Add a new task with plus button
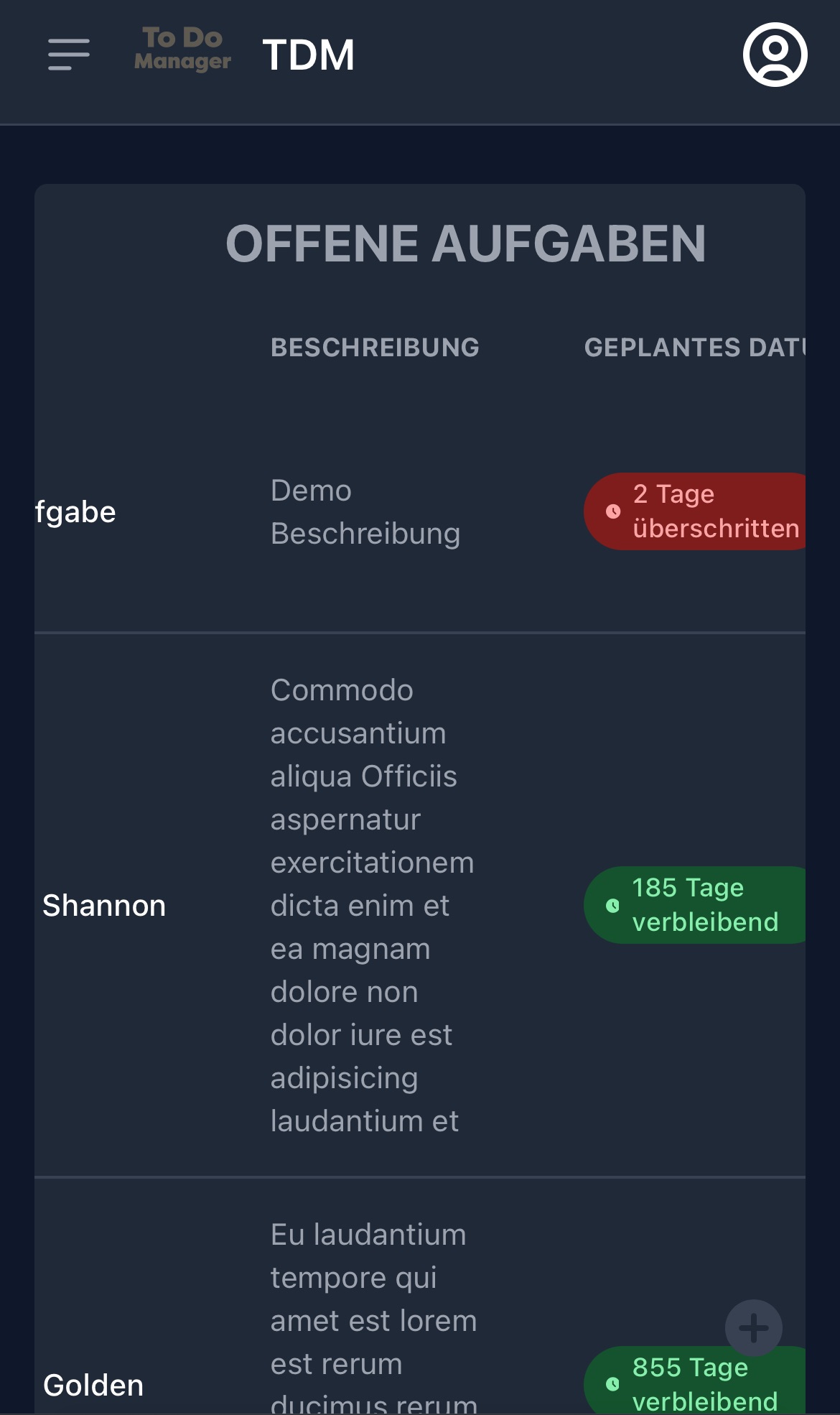This screenshot has width=840, height=1415. point(753,1328)
